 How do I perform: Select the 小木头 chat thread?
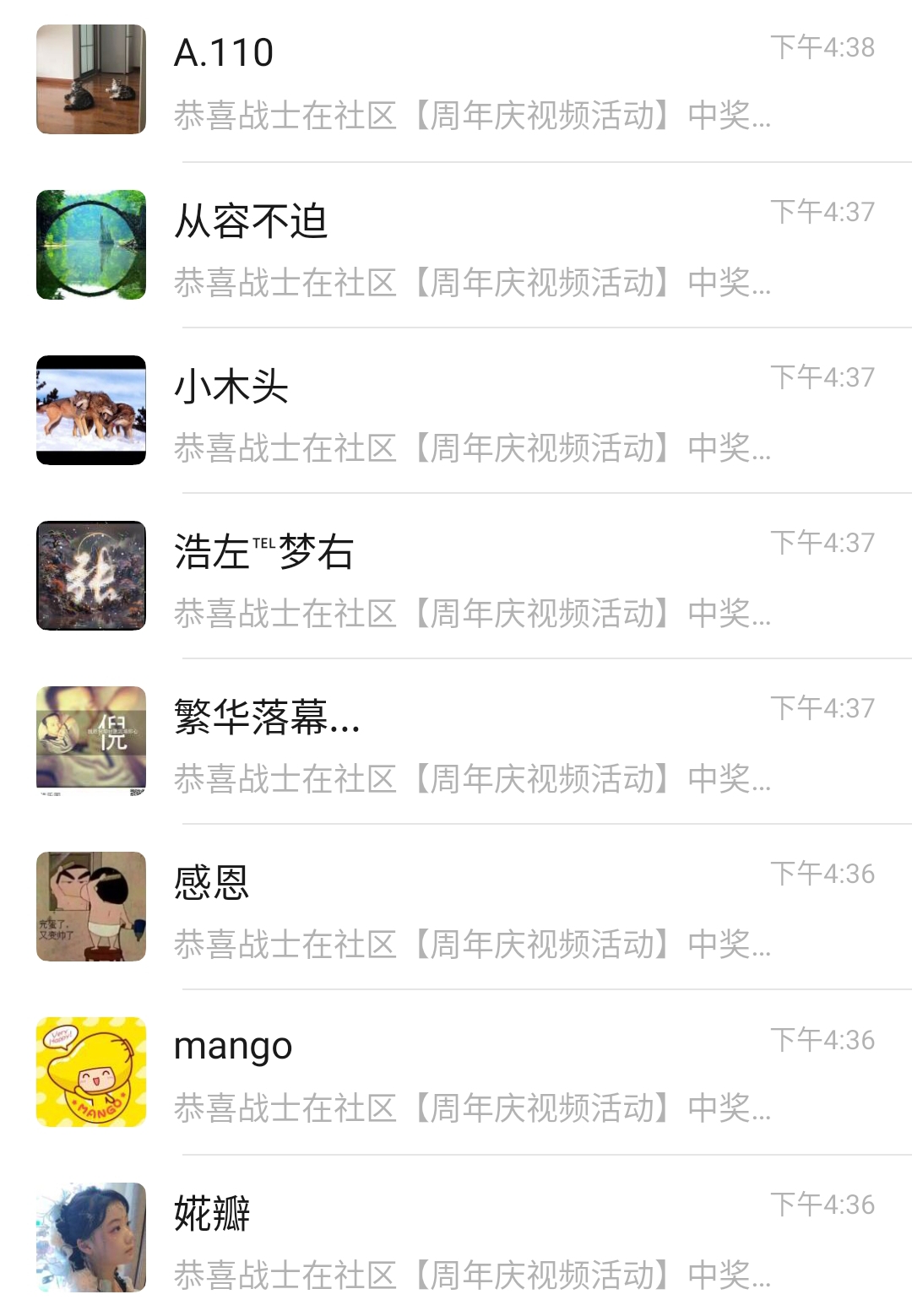[x=456, y=411]
